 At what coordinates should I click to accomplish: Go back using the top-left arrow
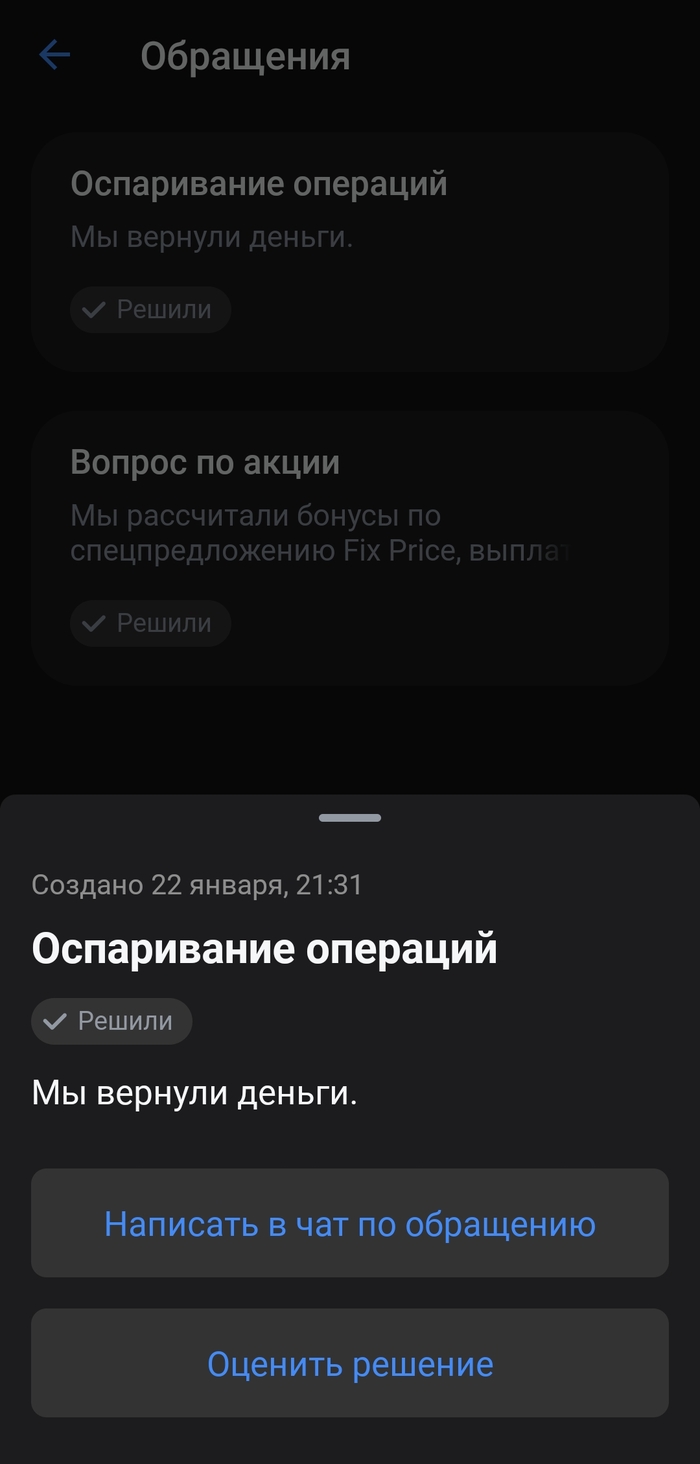point(54,55)
